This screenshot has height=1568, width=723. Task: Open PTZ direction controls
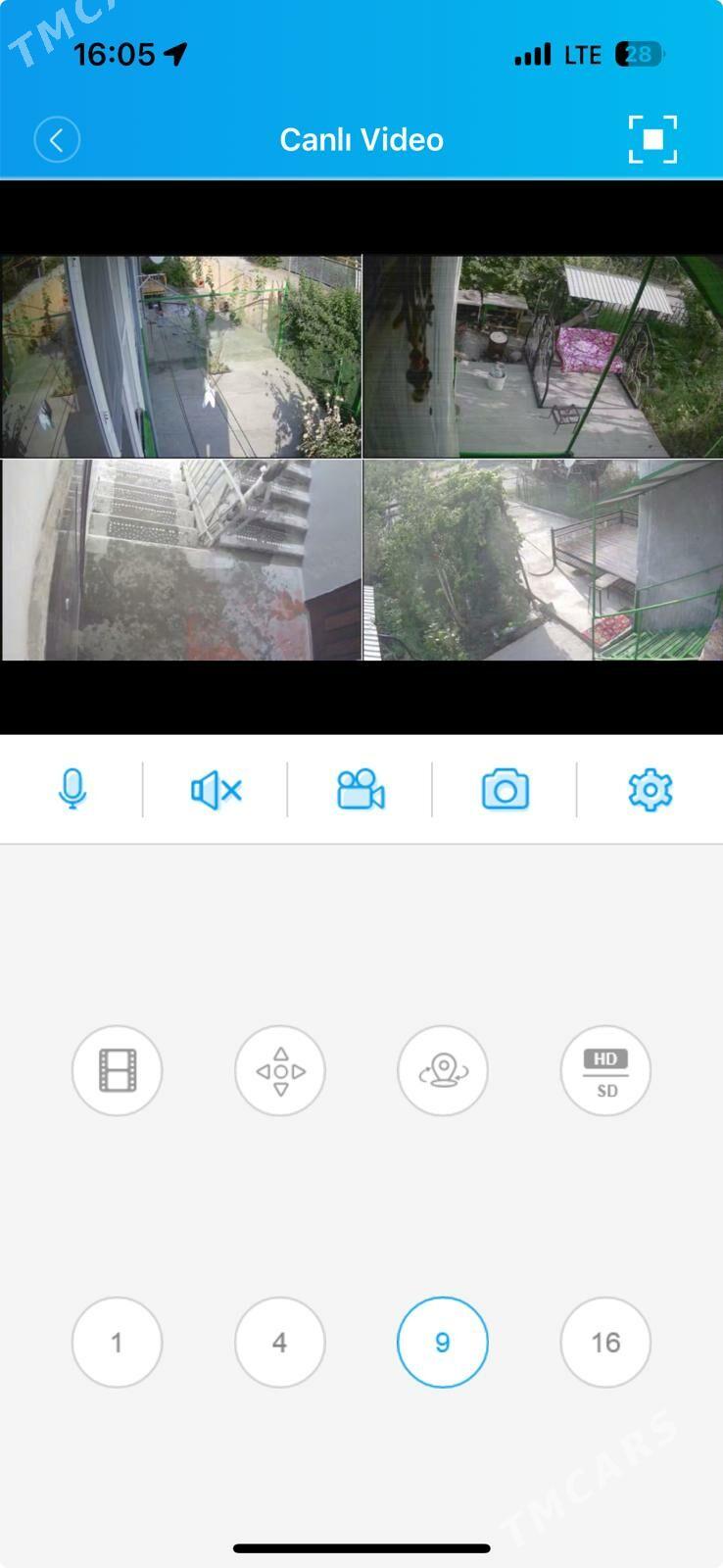tap(280, 1070)
